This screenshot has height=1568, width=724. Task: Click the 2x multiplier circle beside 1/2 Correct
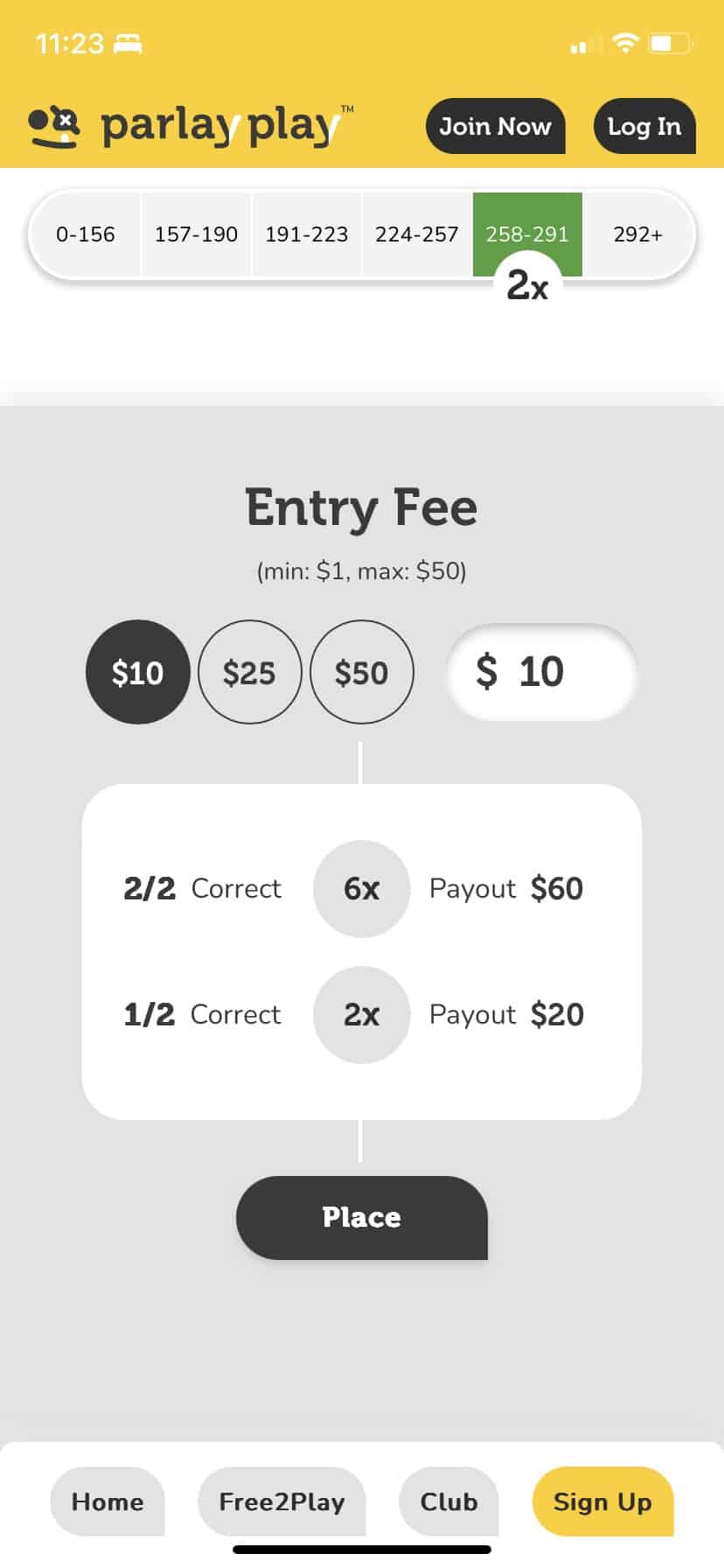(361, 1015)
